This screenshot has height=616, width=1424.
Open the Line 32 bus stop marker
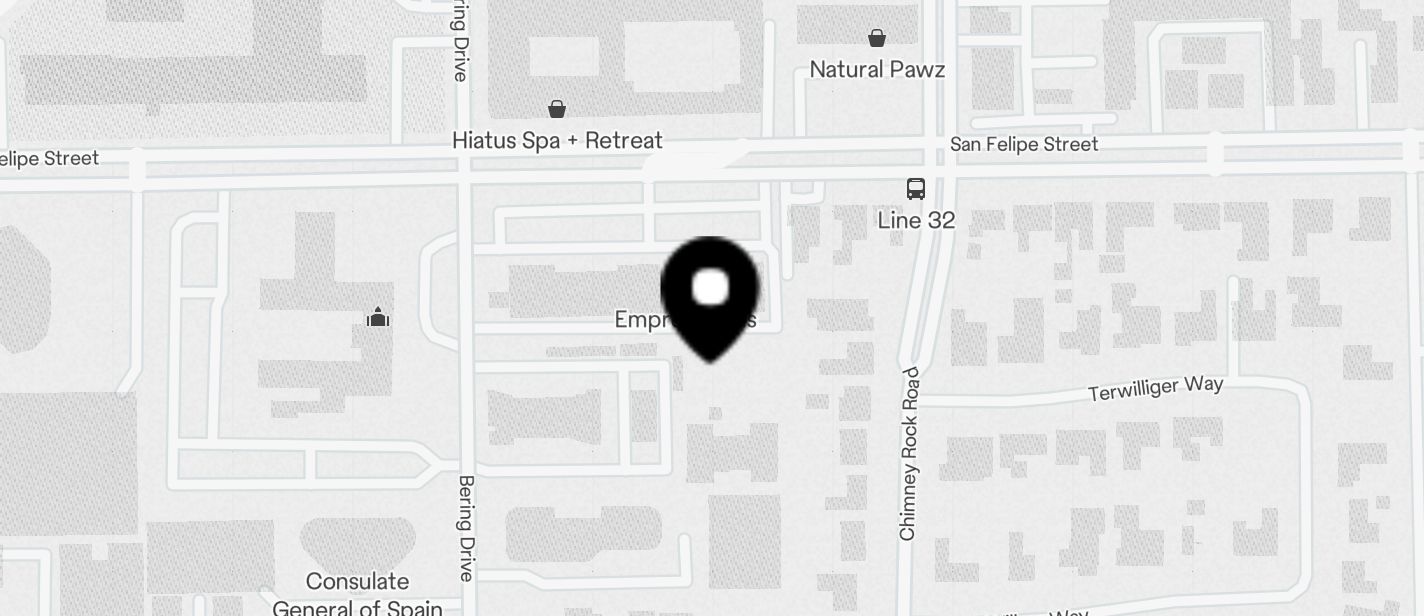915,189
